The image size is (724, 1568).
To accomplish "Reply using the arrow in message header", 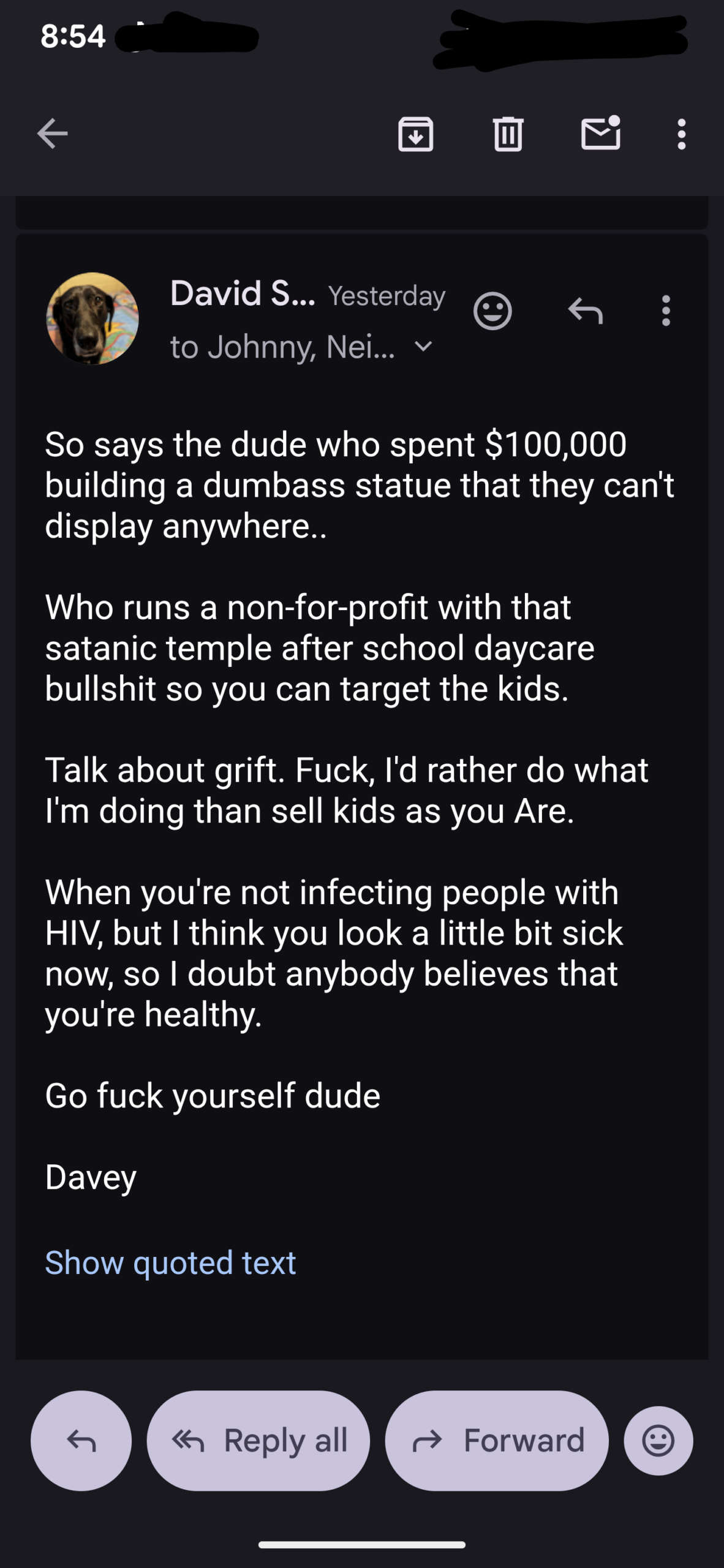I will [x=586, y=311].
